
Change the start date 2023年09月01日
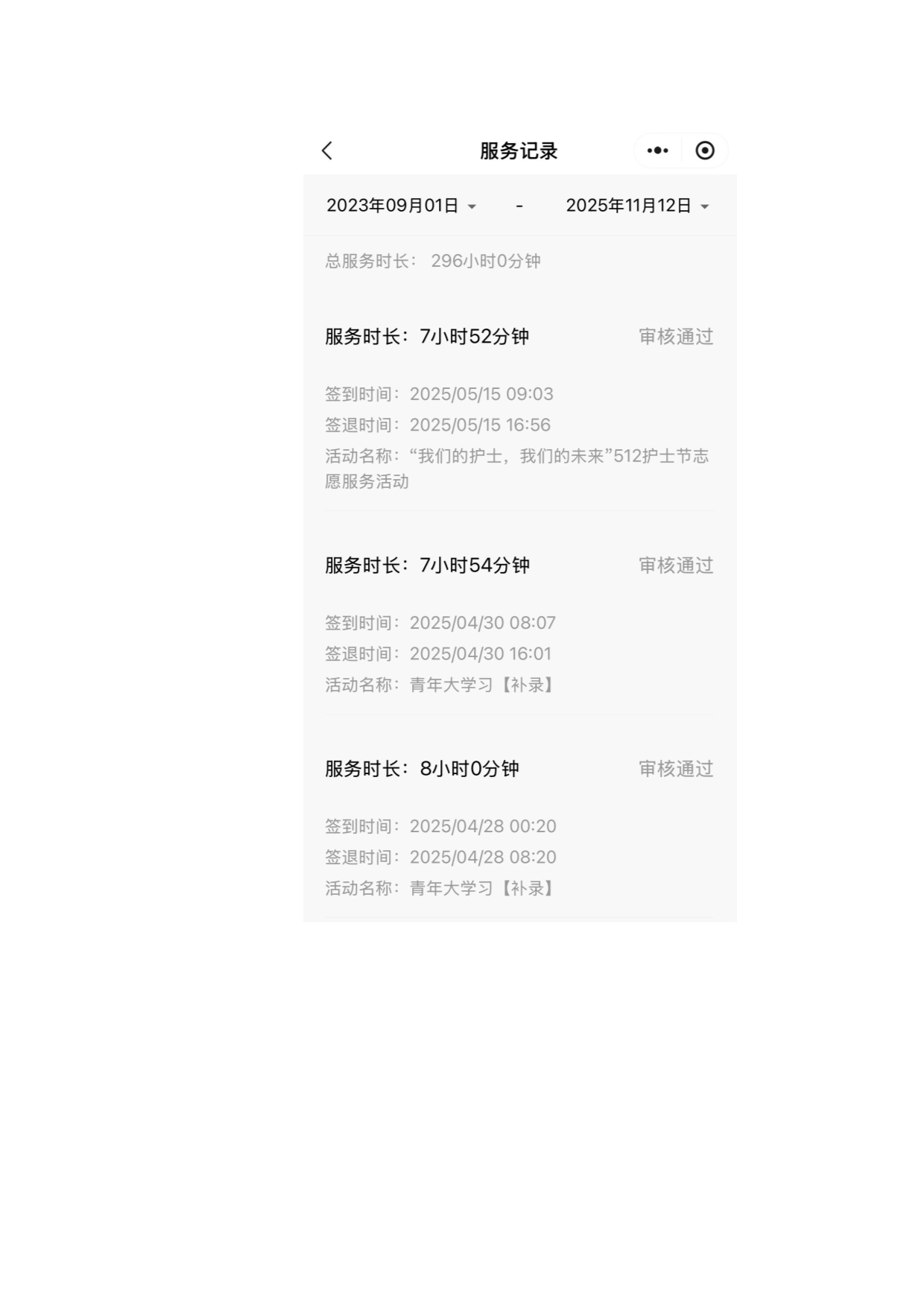pyautogui.click(x=400, y=206)
